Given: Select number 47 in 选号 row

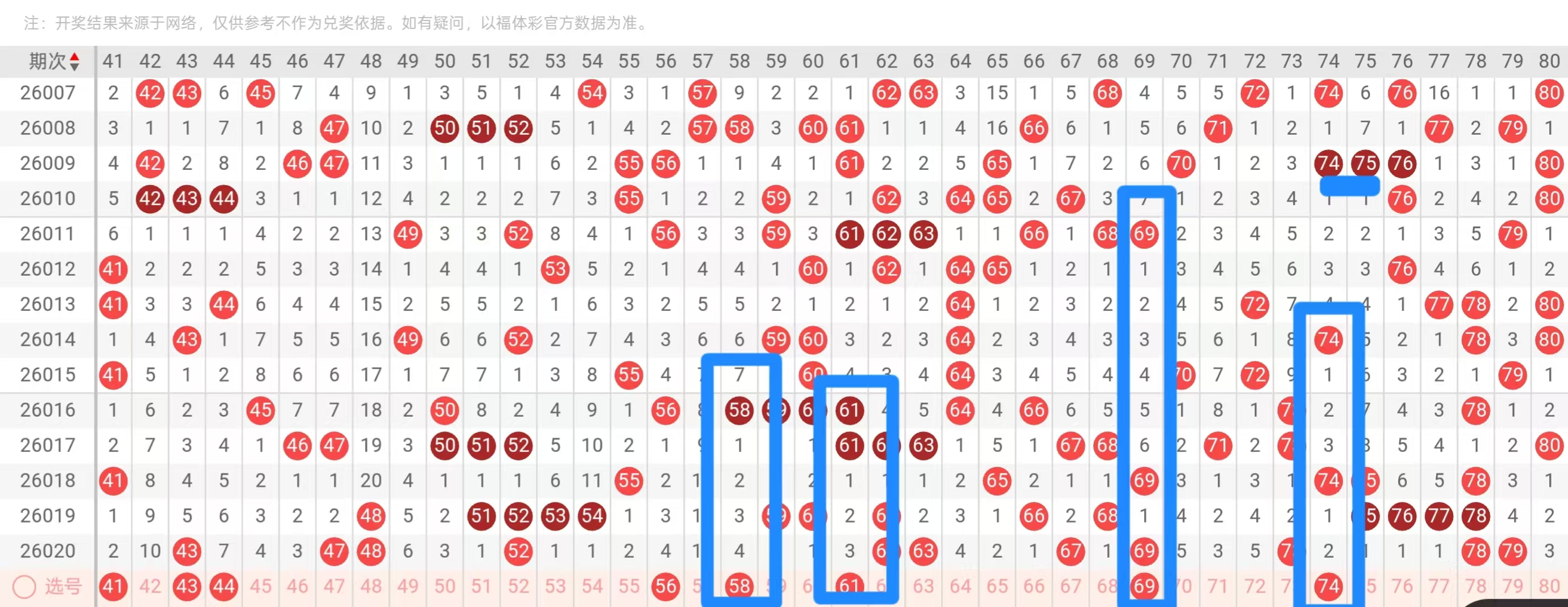Looking at the screenshot, I should pyautogui.click(x=334, y=586).
